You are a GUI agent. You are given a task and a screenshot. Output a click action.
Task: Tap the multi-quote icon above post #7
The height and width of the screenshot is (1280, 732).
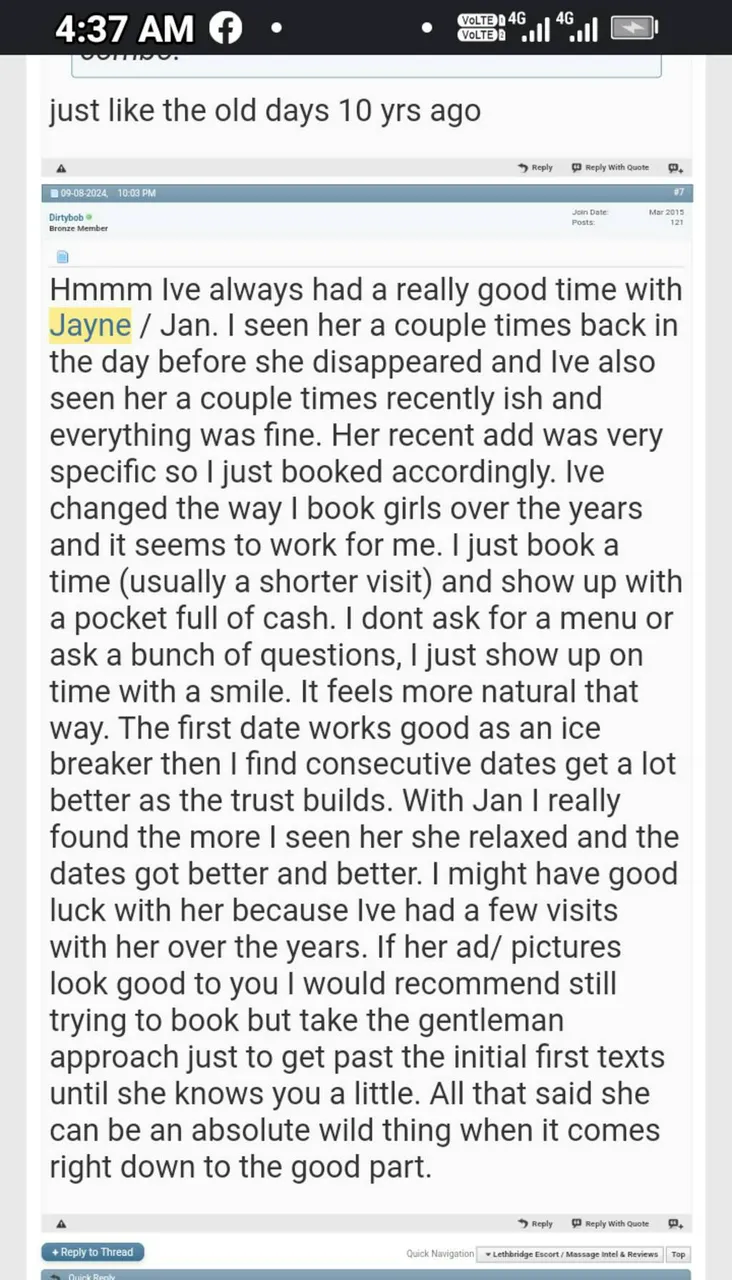[x=675, y=167]
